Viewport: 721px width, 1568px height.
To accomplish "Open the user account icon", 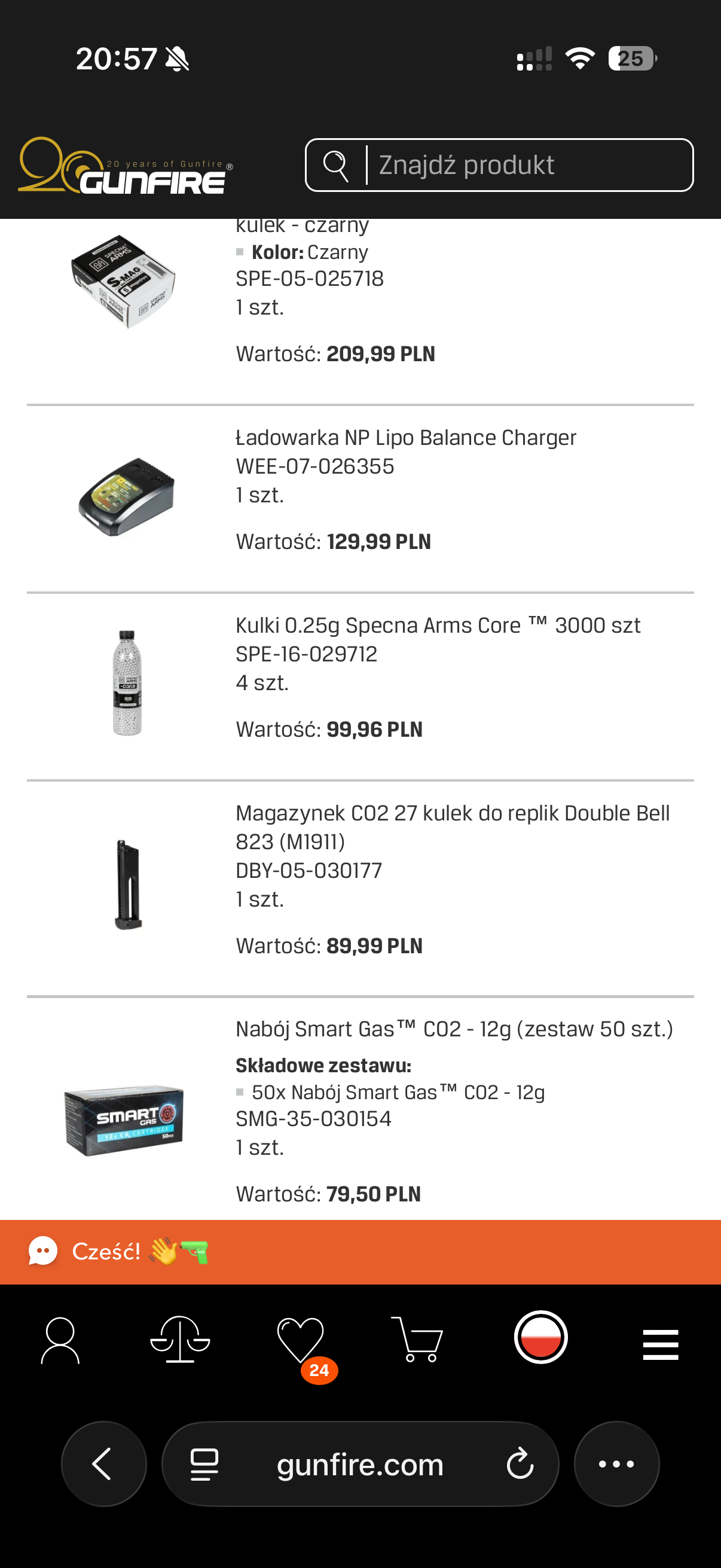I will point(60,1340).
